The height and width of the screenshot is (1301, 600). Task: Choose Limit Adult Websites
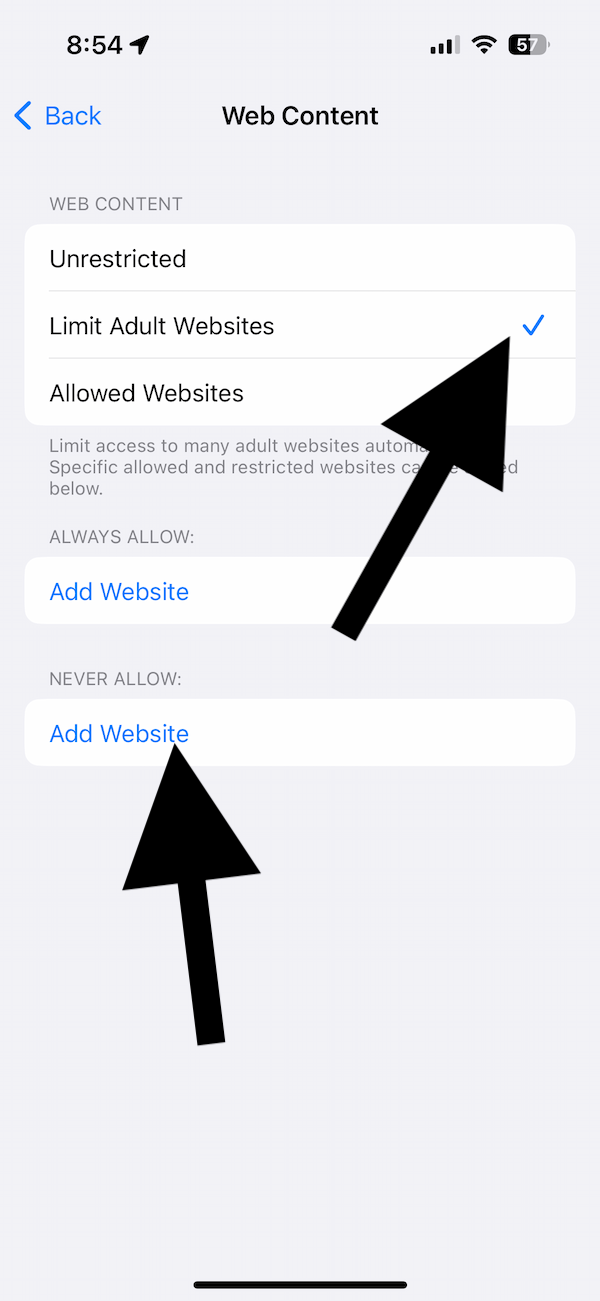click(x=300, y=325)
